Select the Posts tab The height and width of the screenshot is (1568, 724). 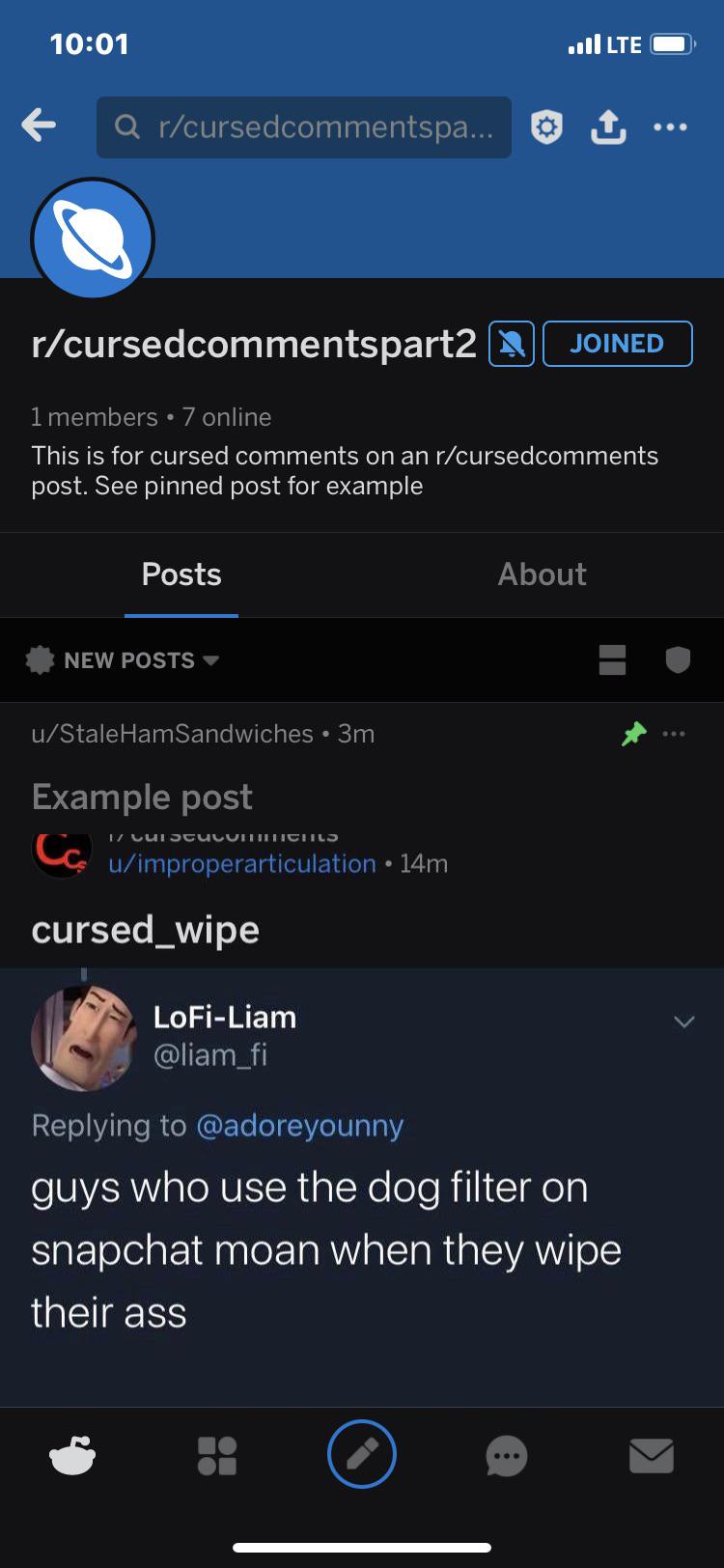[181, 574]
